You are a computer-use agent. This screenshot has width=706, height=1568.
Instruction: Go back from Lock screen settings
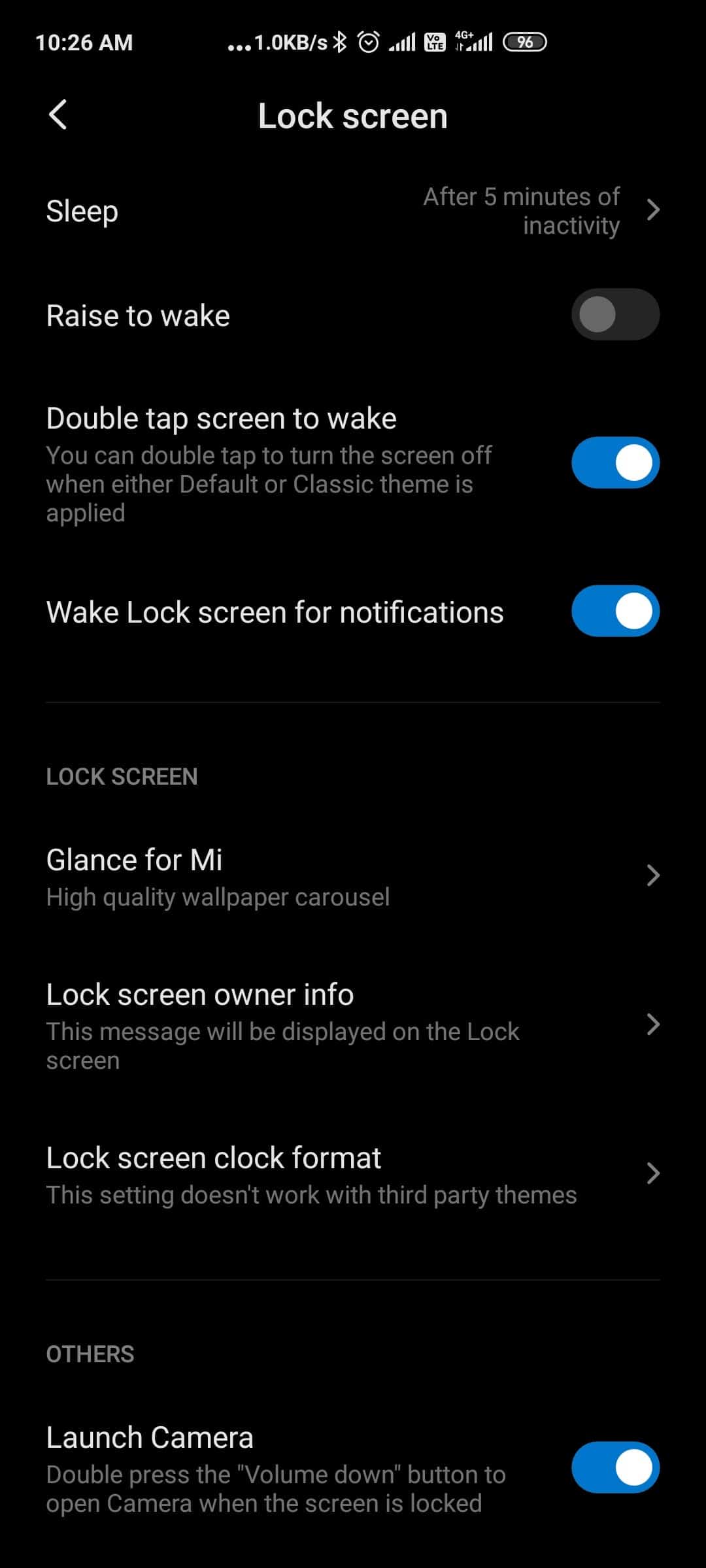[58, 116]
